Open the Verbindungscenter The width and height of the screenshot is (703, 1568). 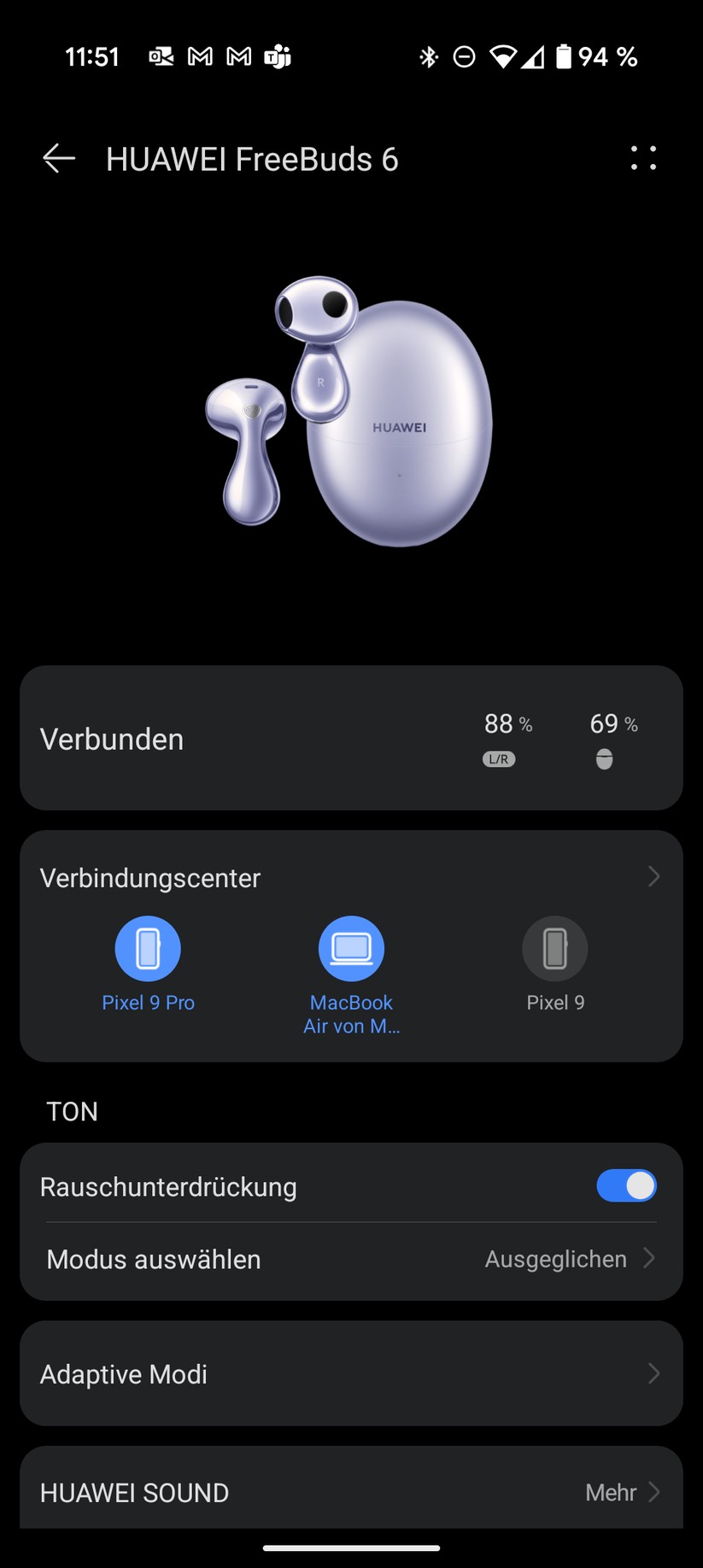click(x=350, y=877)
